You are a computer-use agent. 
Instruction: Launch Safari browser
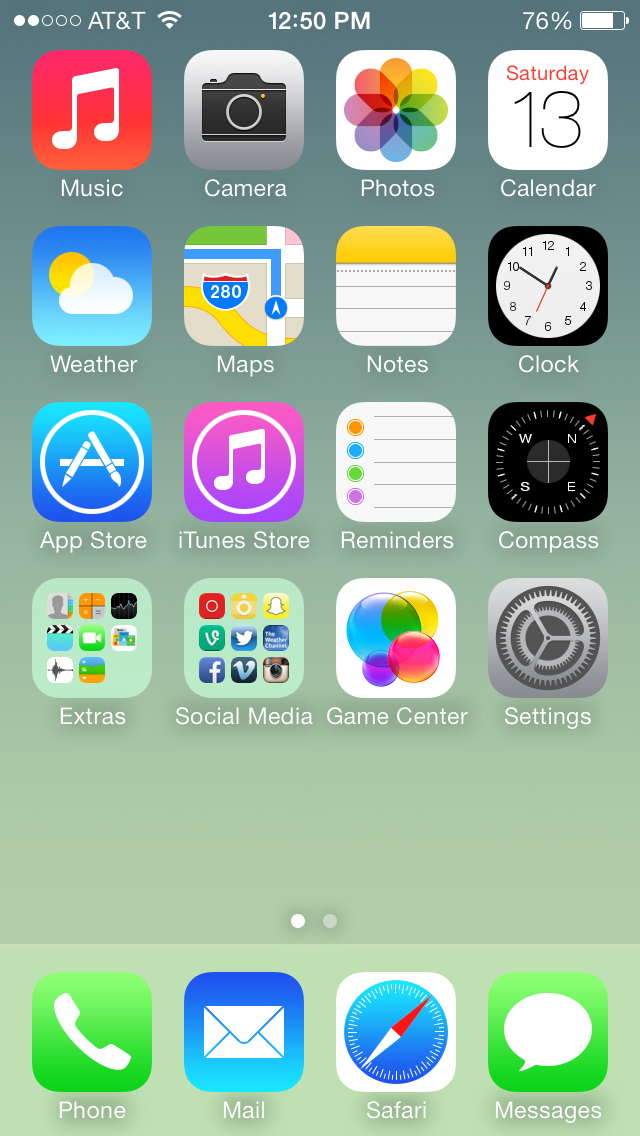pos(396,1032)
